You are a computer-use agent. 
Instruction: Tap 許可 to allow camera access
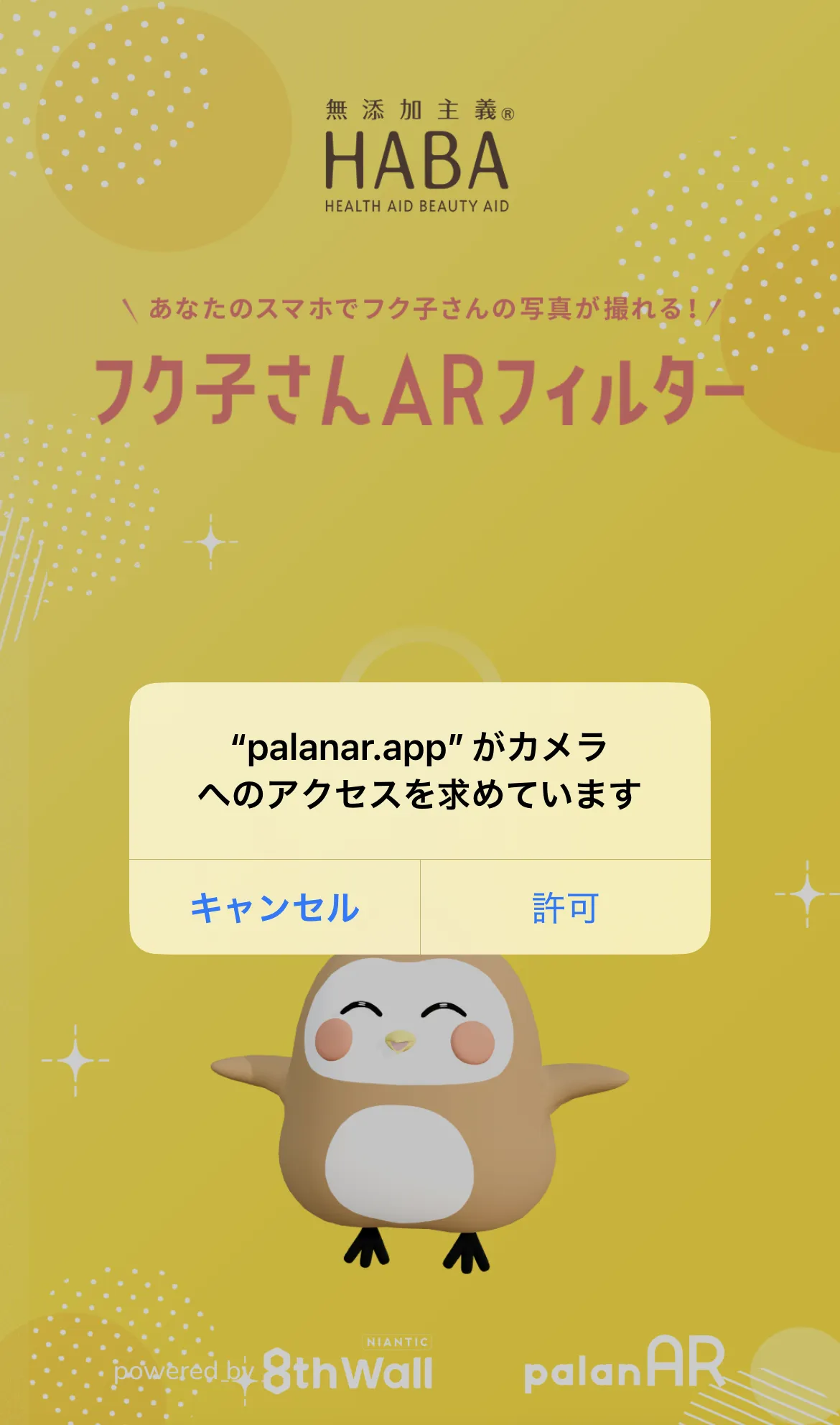[x=565, y=908]
